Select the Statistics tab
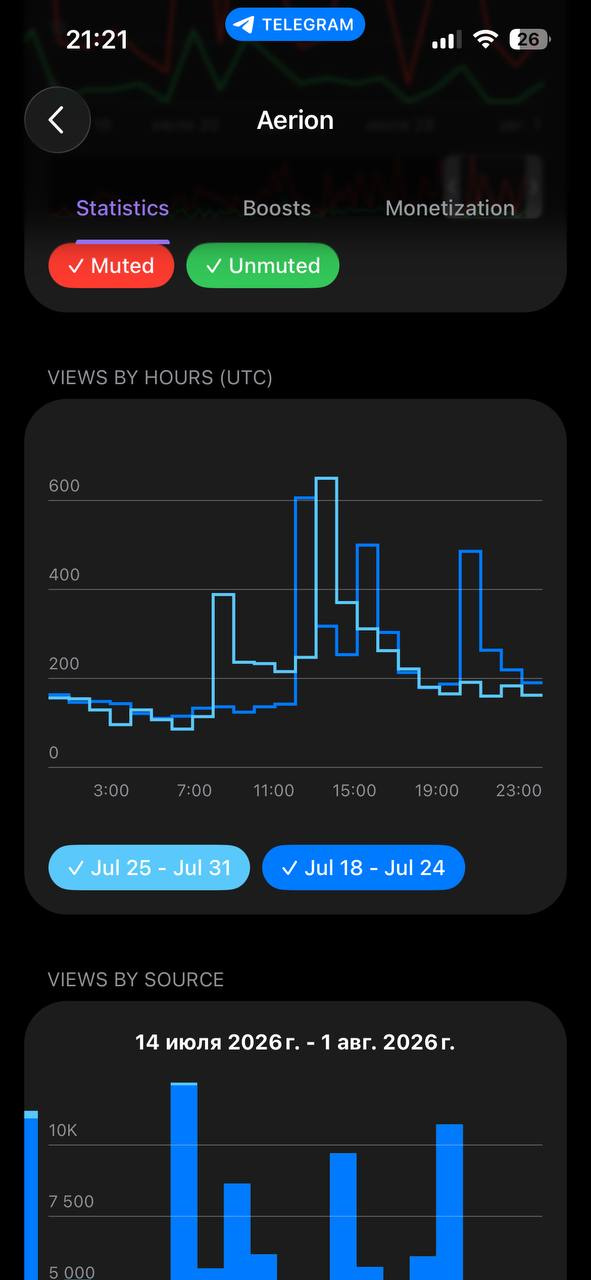The width and height of the screenshot is (591, 1280). pos(123,208)
